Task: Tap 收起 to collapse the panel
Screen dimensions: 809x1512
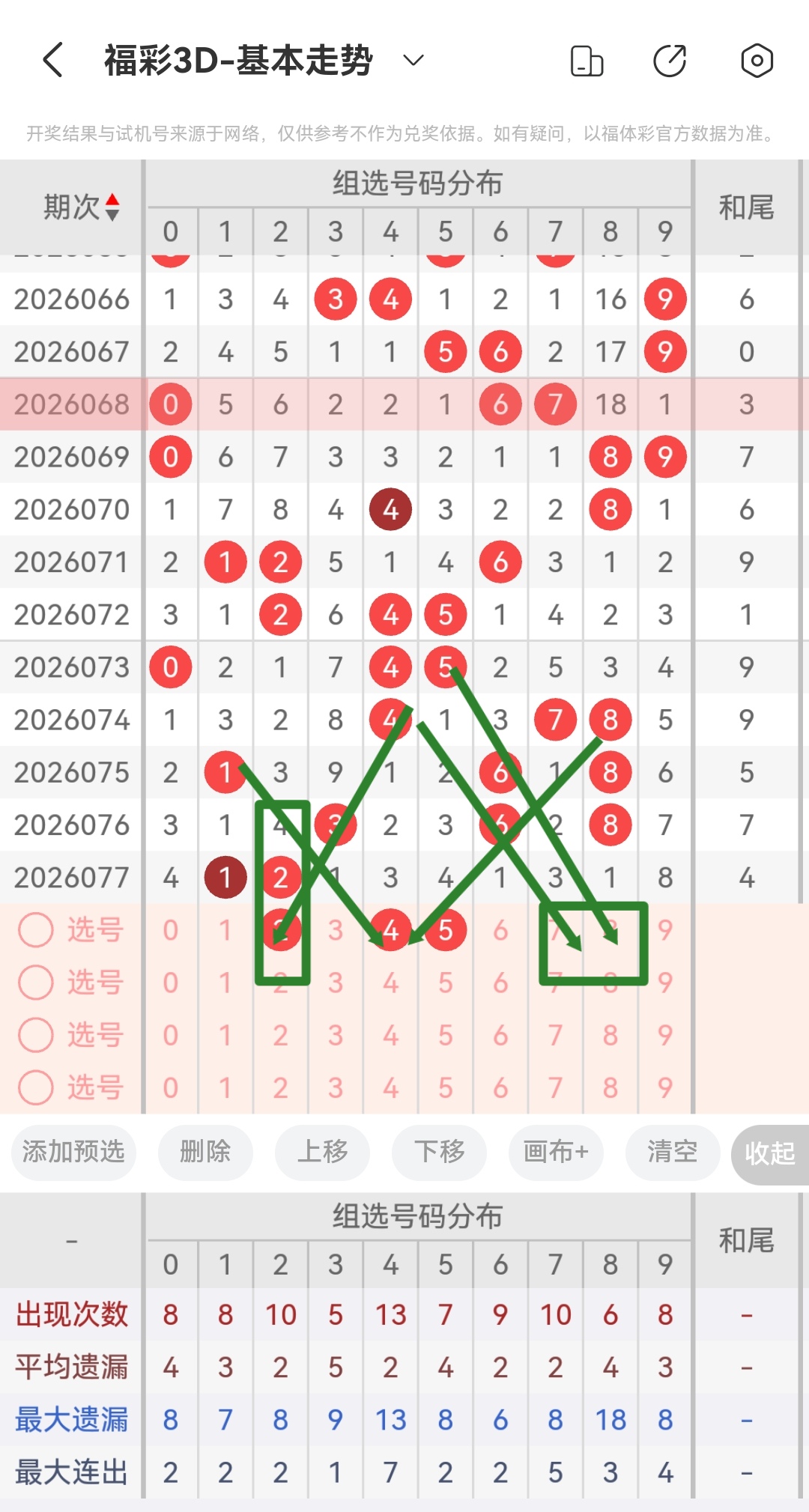Action: (769, 1153)
